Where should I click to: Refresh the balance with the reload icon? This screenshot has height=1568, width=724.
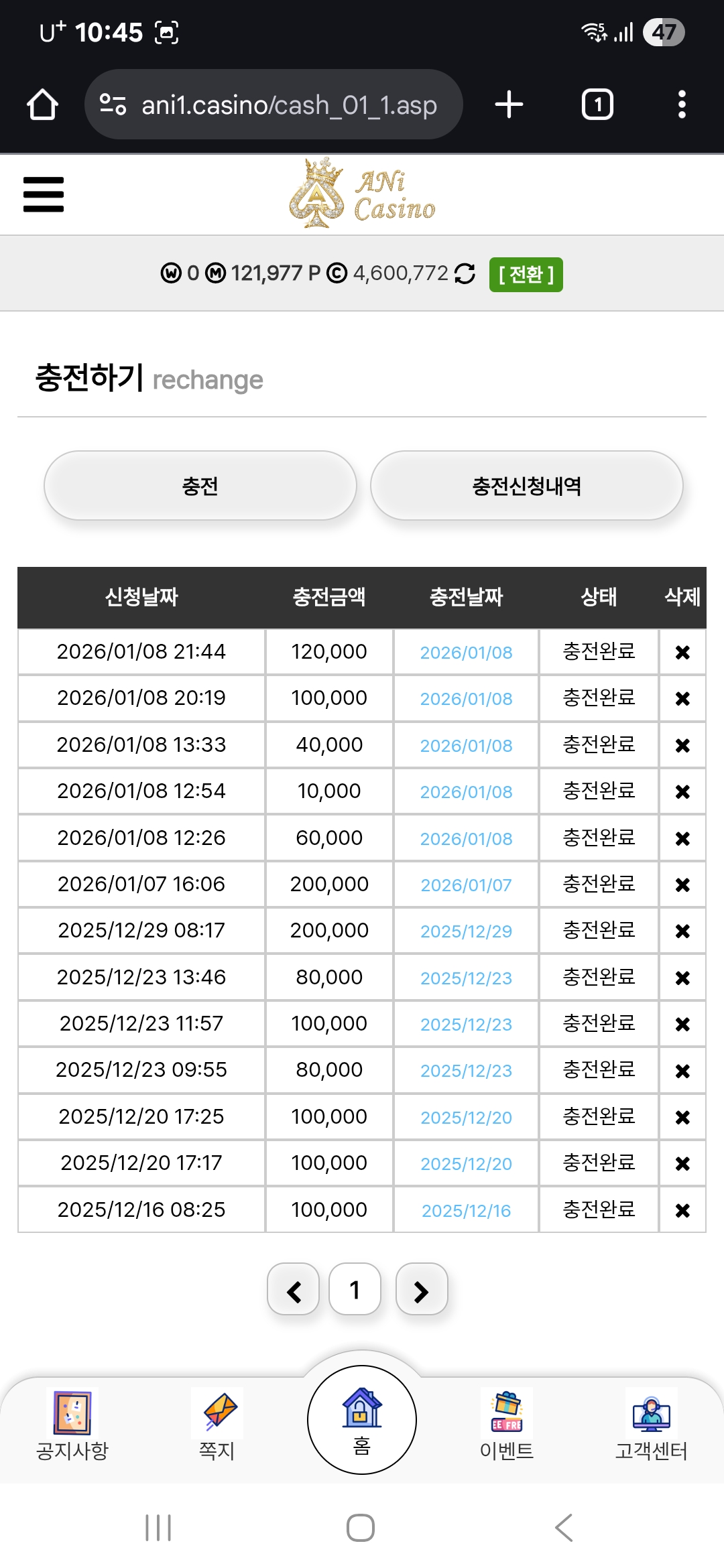tap(465, 273)
